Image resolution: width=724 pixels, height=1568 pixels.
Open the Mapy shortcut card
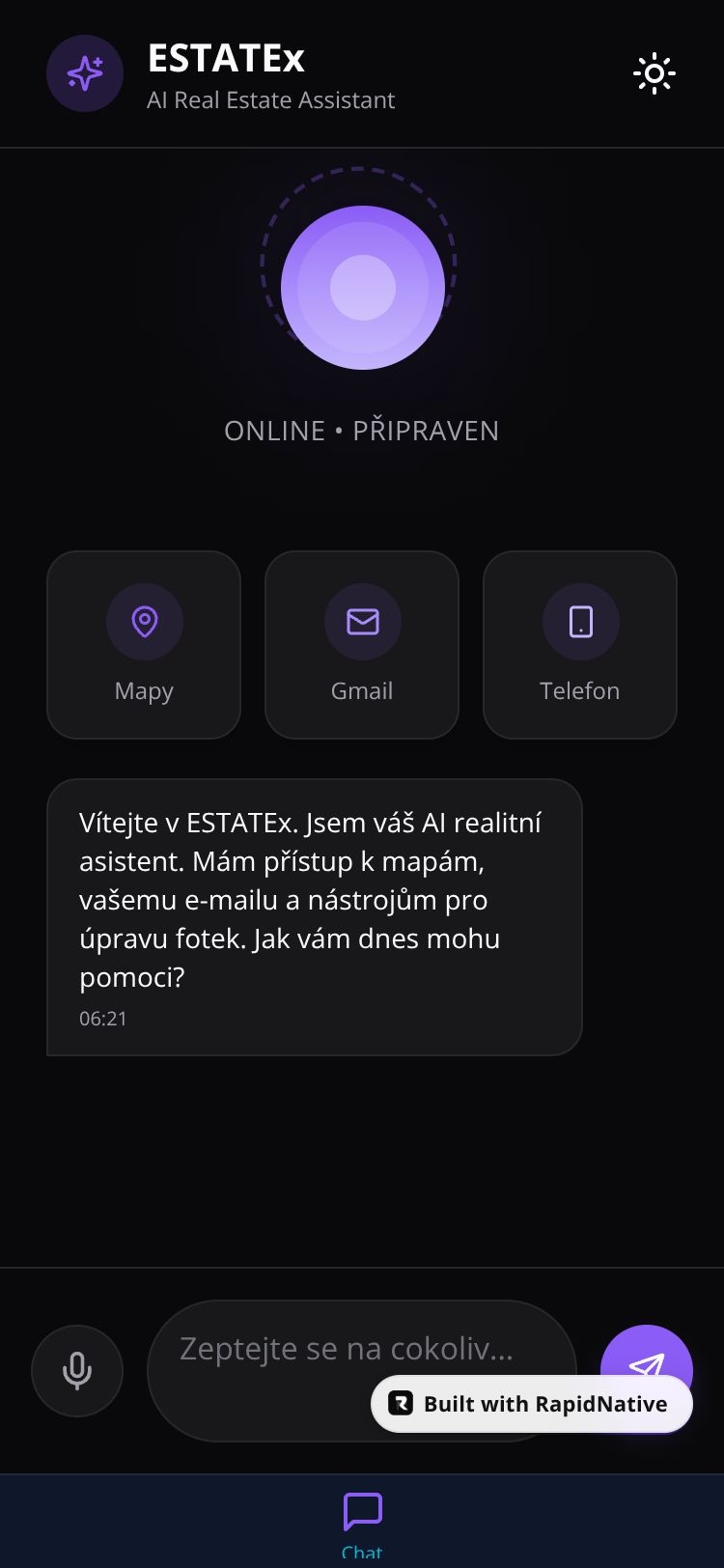(144, 645)
